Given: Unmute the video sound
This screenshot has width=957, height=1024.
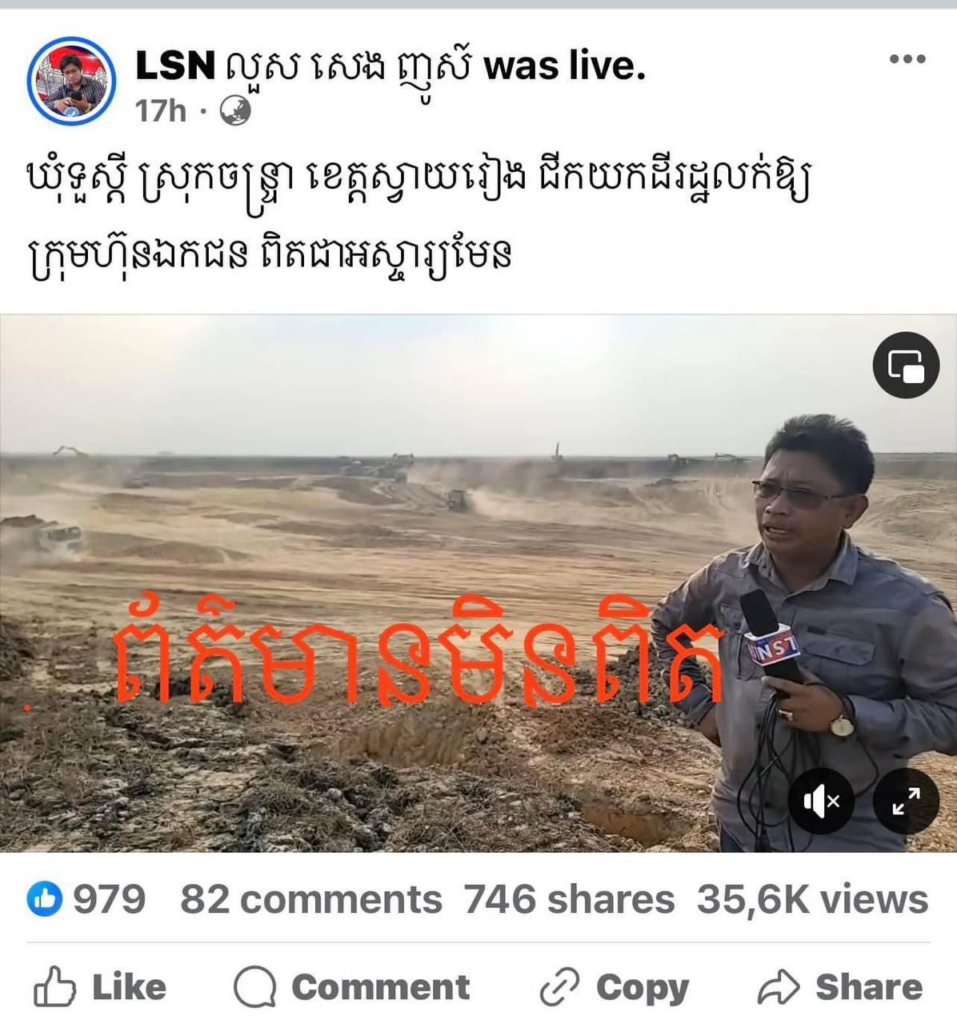Looking at the screenshot, I should click(821, 801).
